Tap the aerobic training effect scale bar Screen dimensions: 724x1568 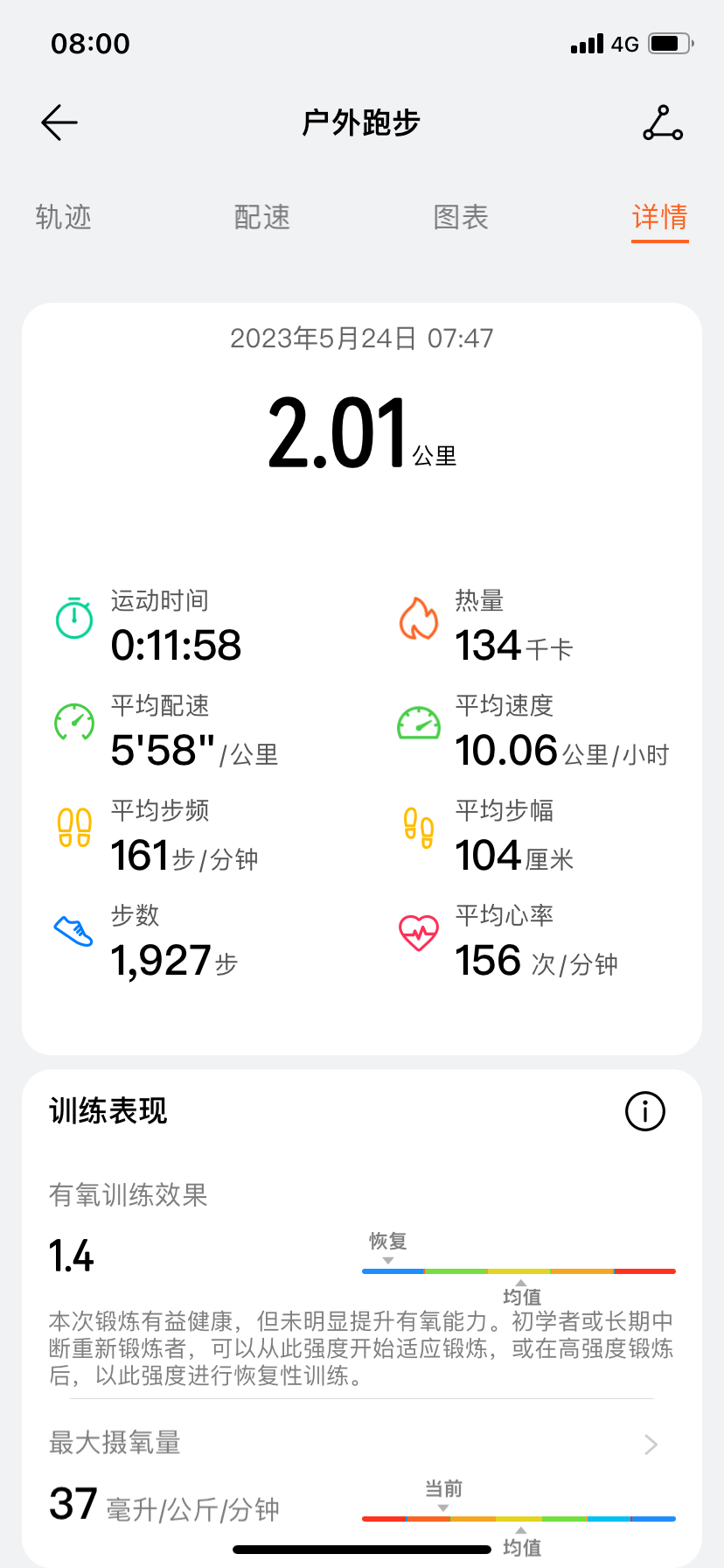click(x=519, y=1270)
